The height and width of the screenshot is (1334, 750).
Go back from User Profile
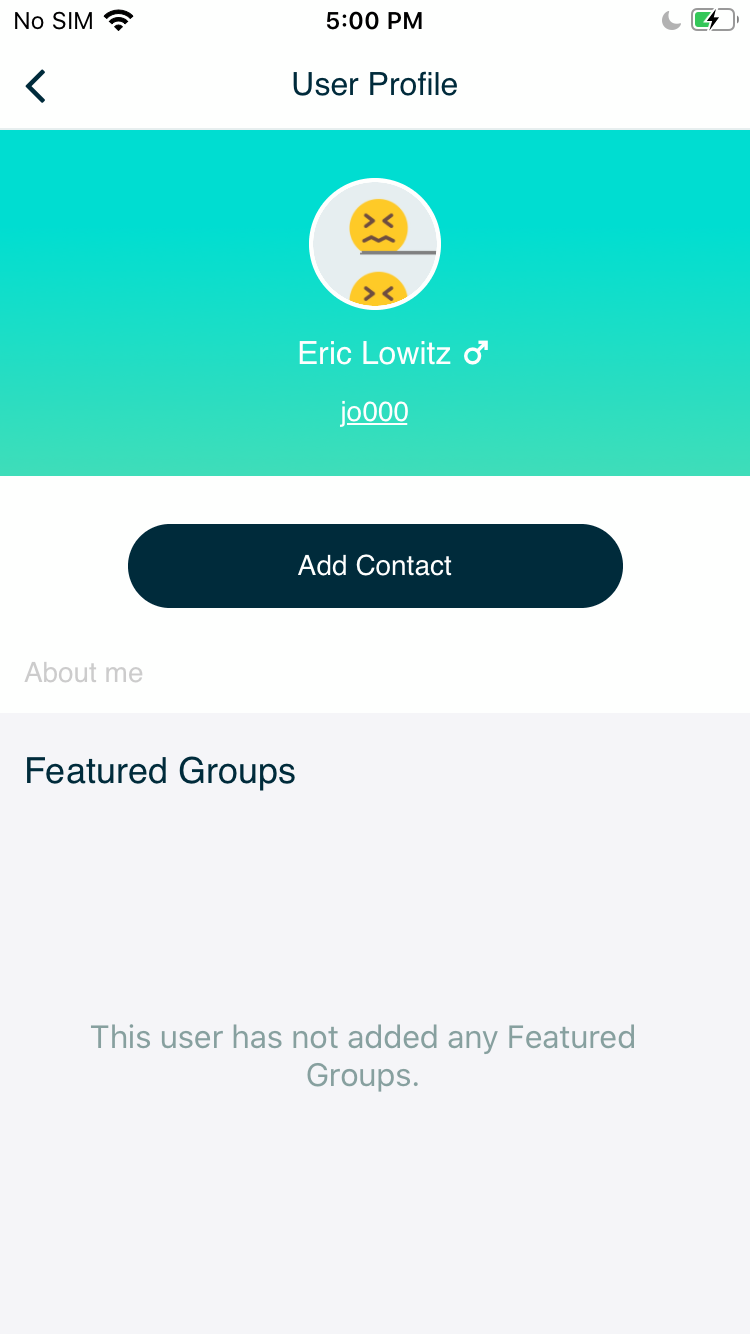click(36, 86)
